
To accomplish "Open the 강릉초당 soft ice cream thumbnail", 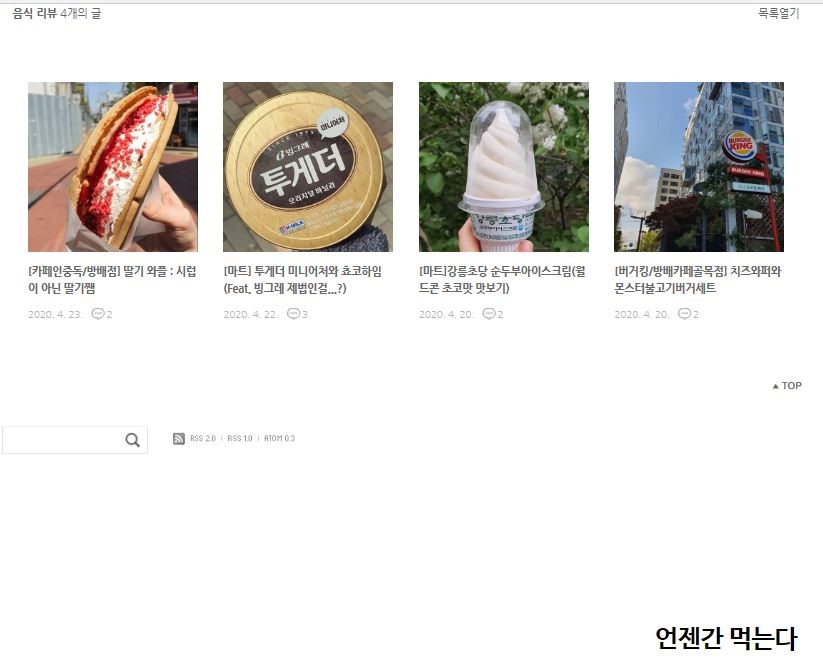I will pos(503,166).
